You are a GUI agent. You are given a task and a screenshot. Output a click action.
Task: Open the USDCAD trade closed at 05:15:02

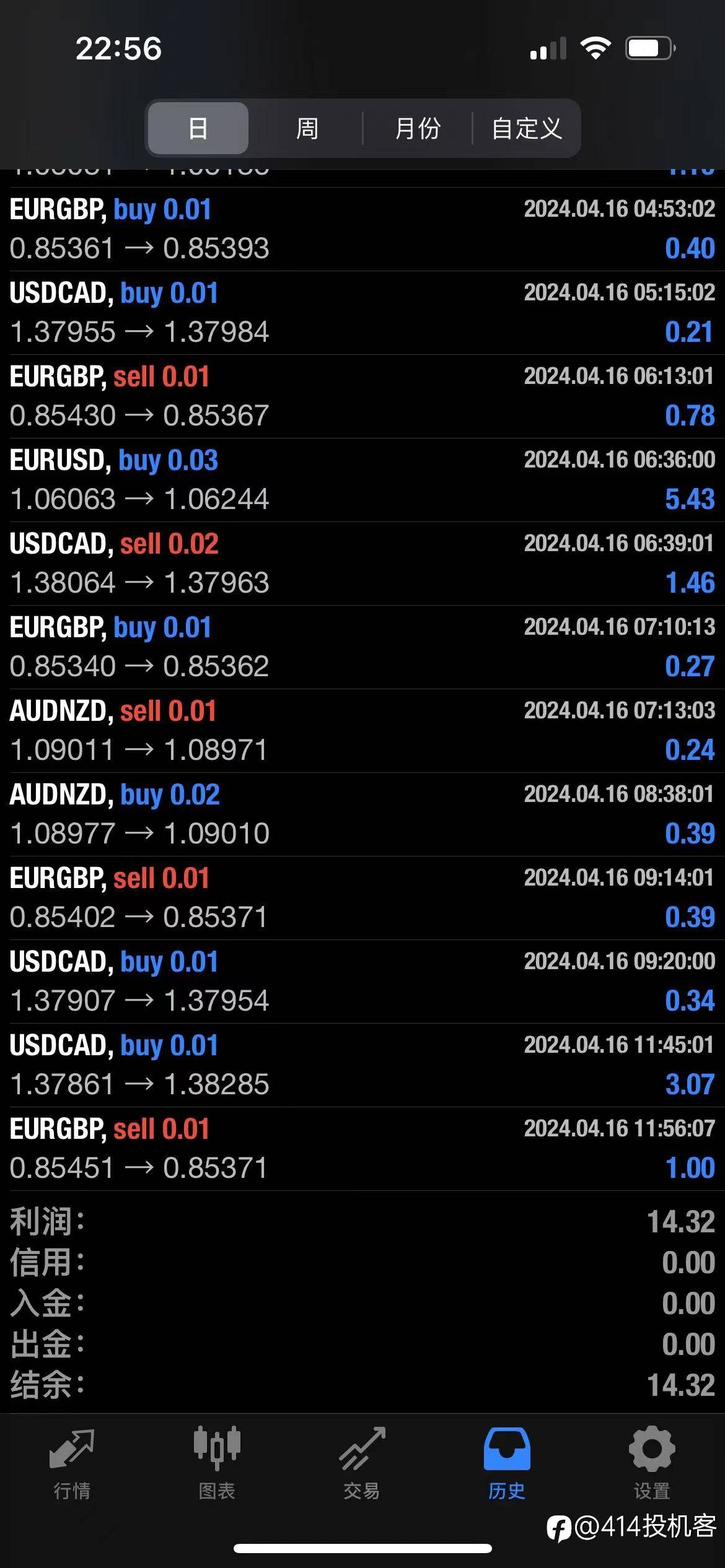tap(362, 313)
